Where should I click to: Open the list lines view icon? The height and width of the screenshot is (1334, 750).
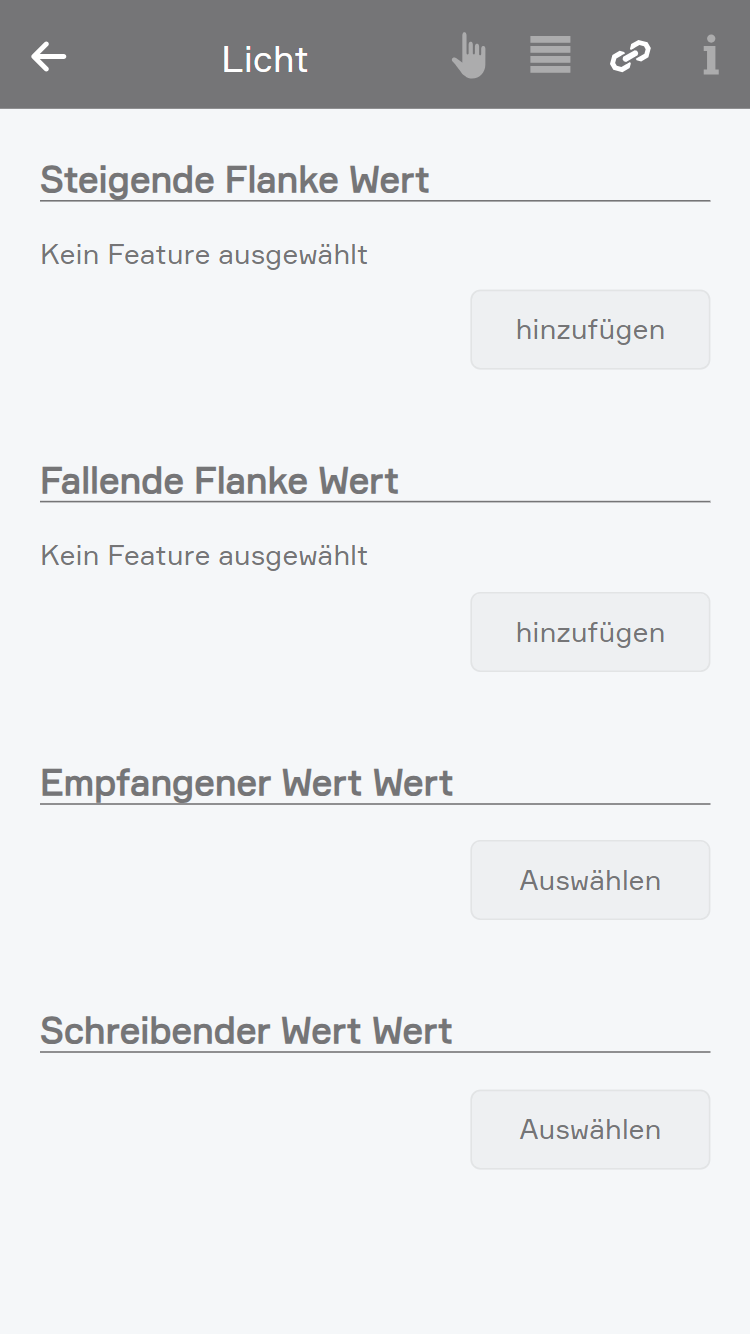coord(550,55)
